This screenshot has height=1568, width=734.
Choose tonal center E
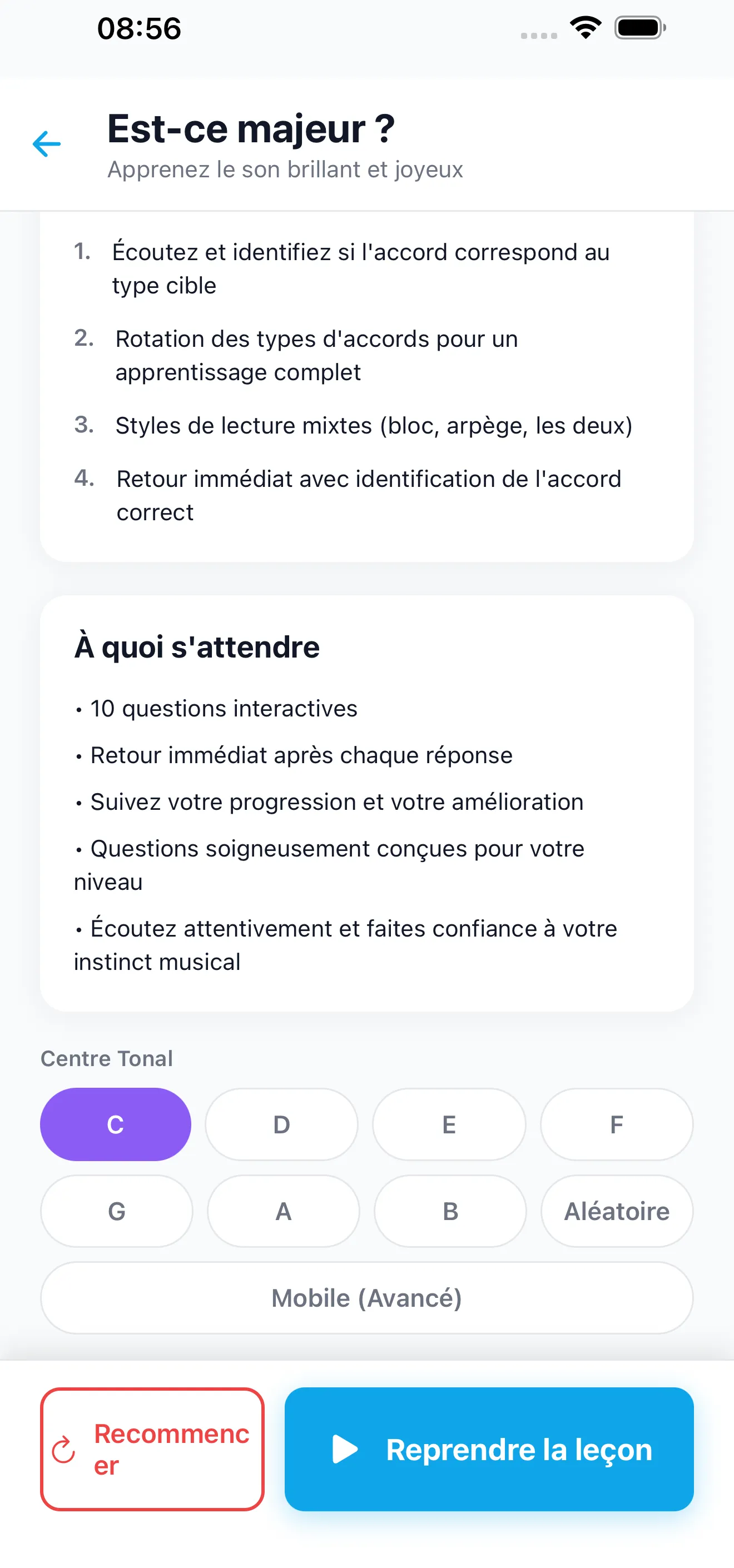pyautogui.click(x=449, y=1124)
